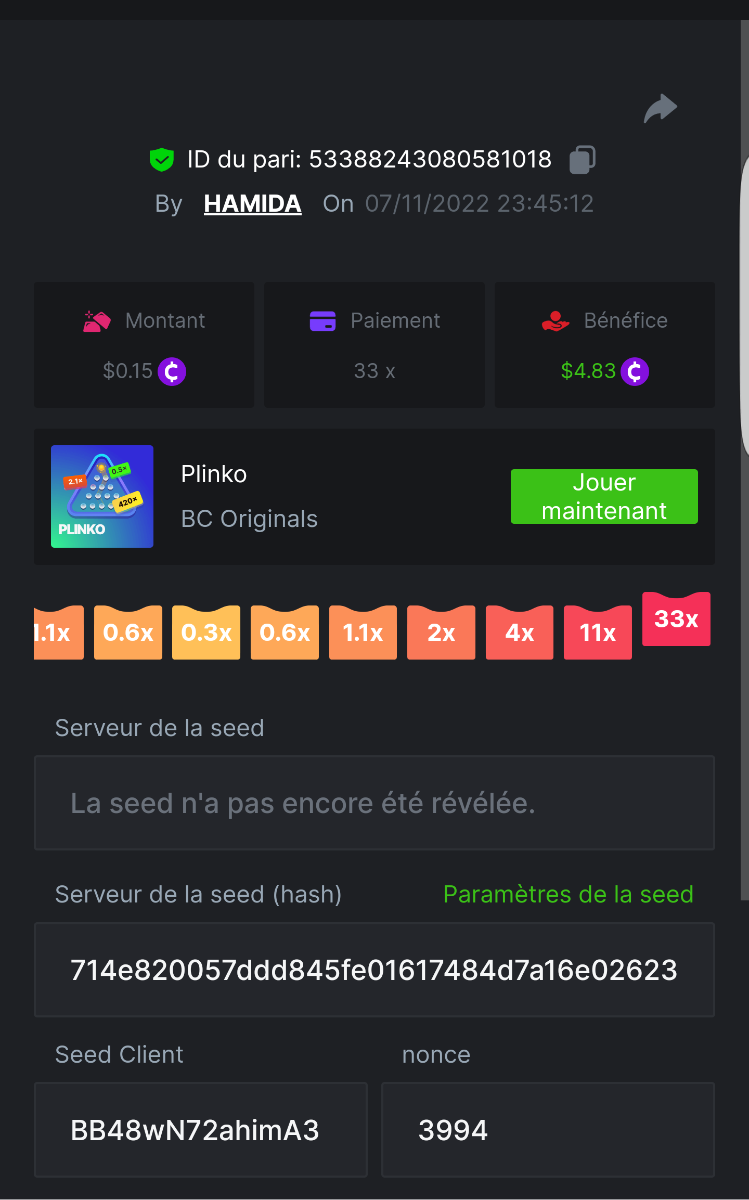This screenshot has height=1200, width=749.
Task: Select the server seed hash field
Action: (374, 969)
